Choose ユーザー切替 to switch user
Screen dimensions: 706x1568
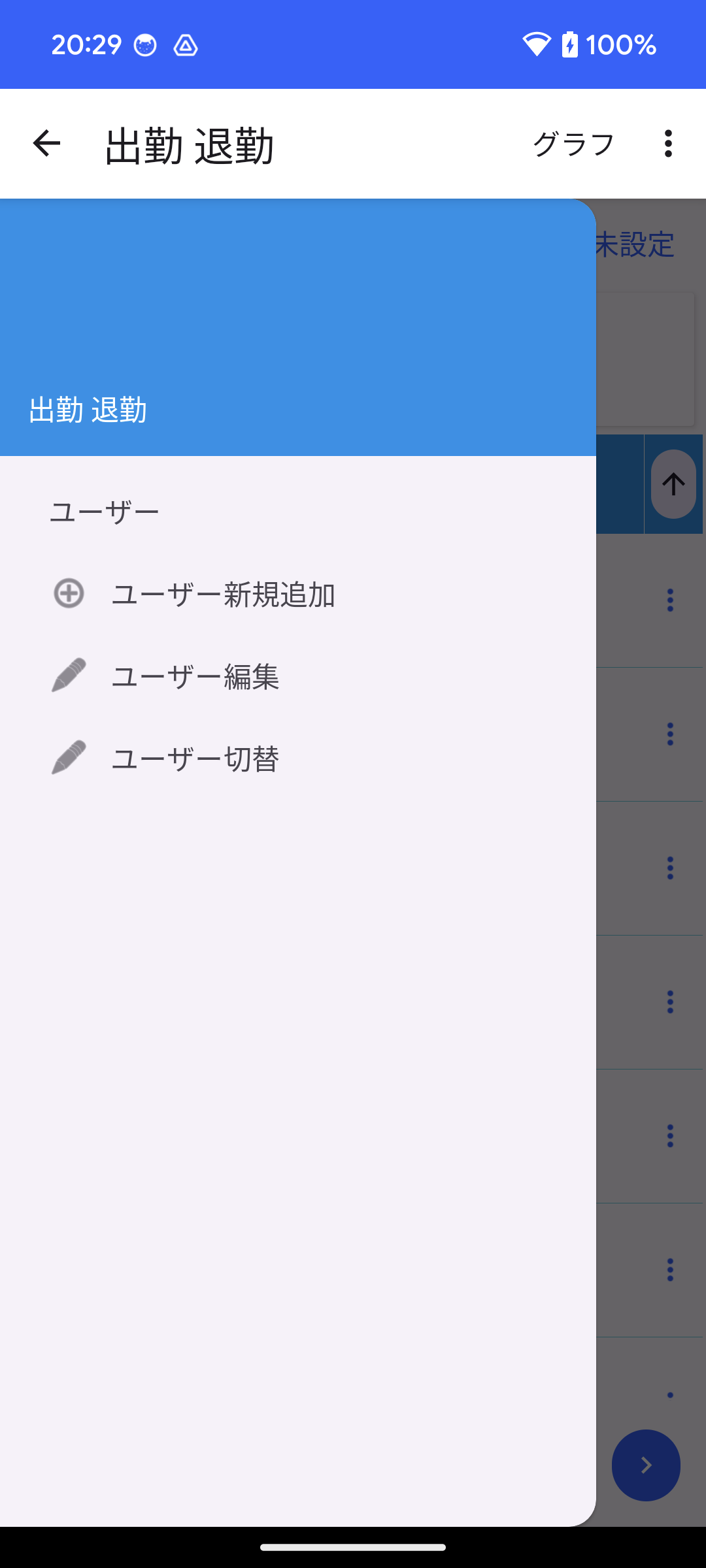click(195, 759)
